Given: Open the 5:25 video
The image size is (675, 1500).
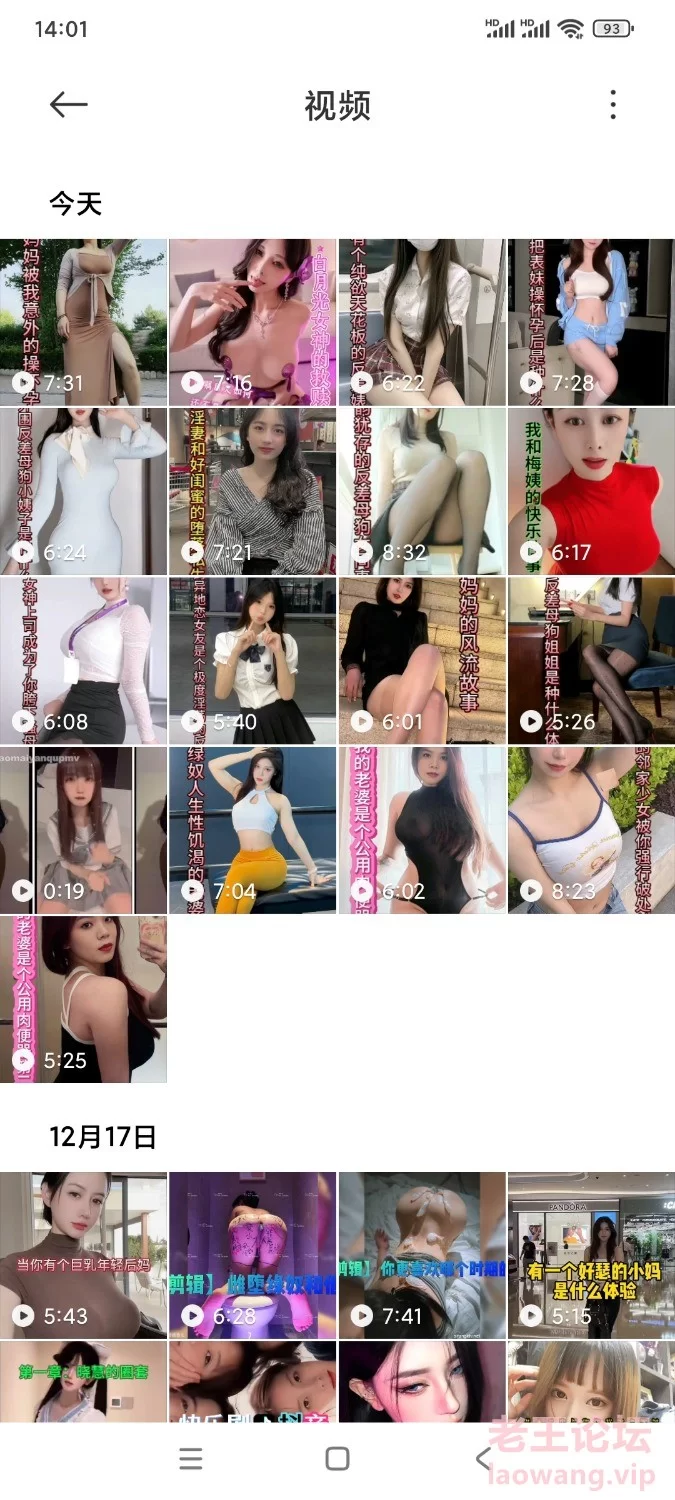Looking at the screenshot, I should tap(83, 999).
